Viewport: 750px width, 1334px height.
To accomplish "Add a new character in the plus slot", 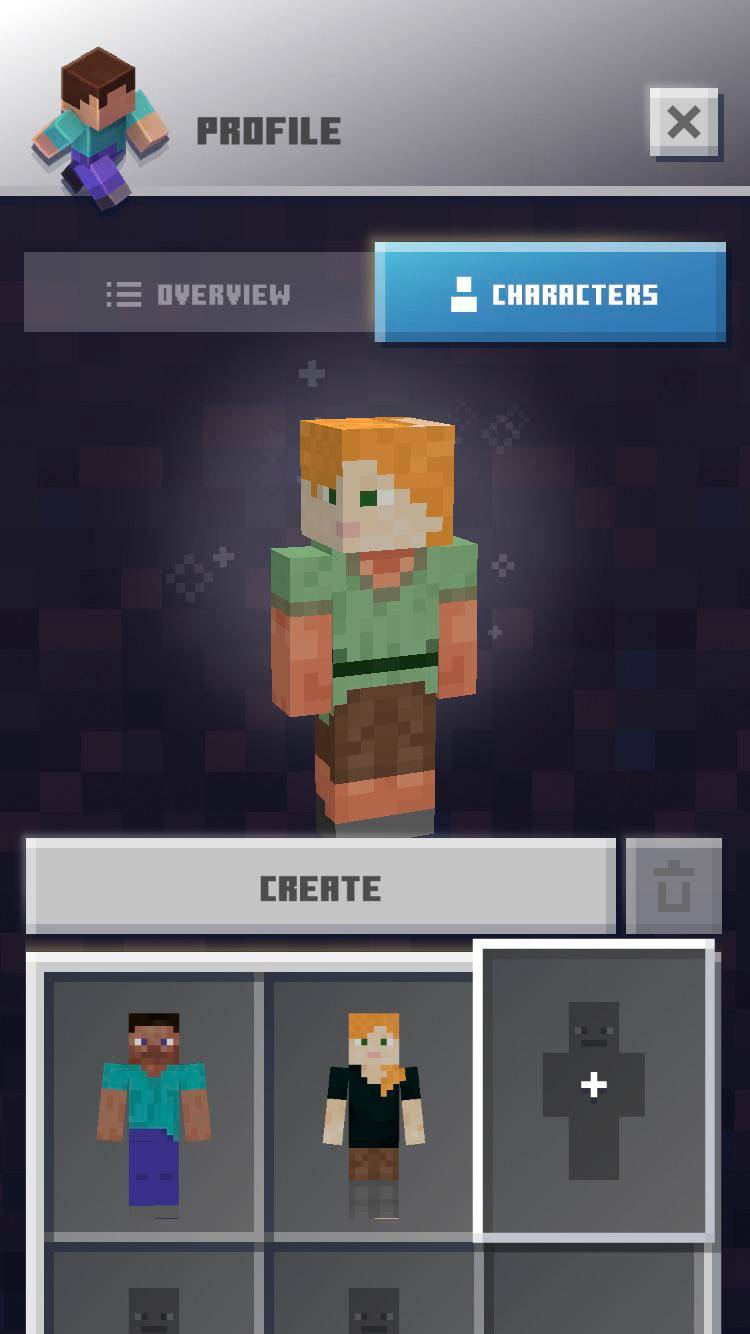I will (596, 1088).
